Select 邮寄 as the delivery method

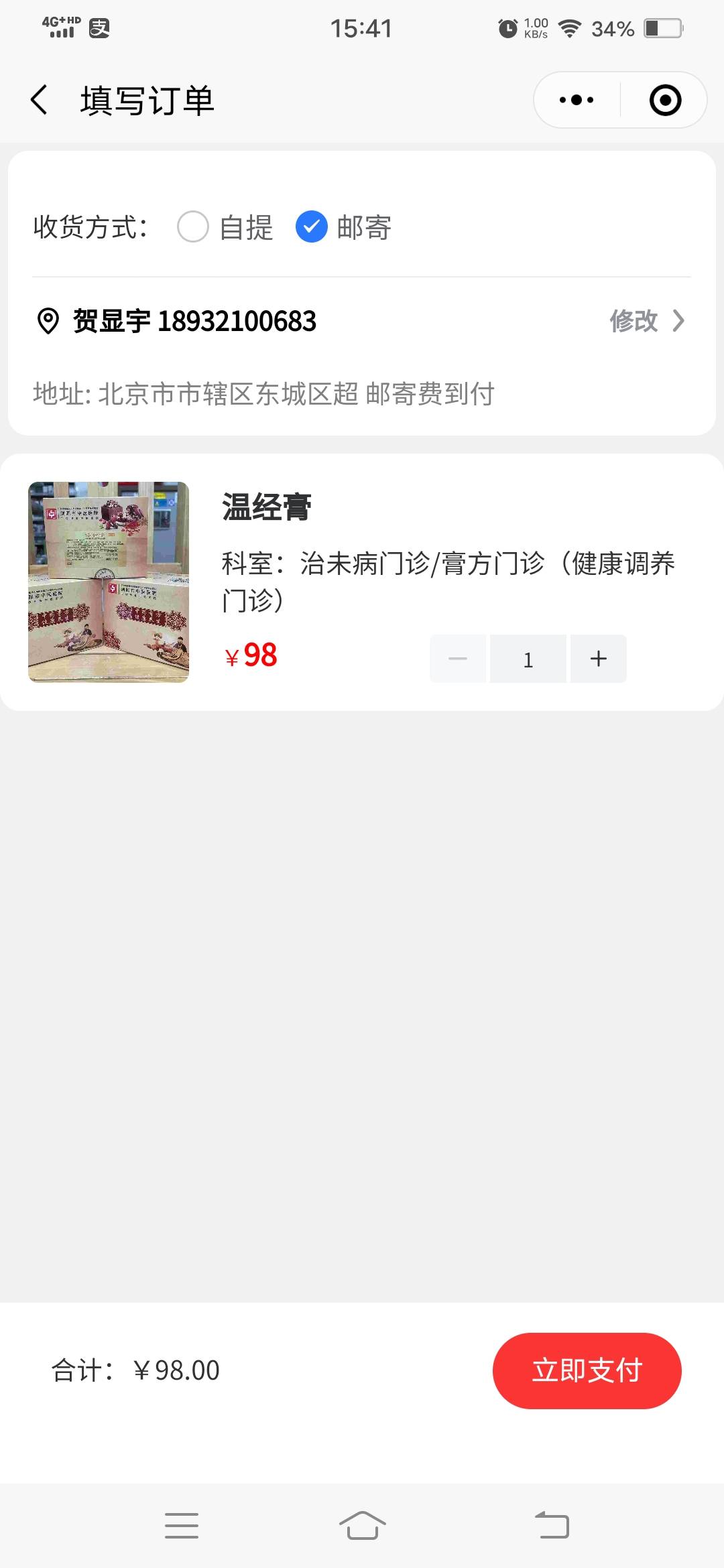pos(312,227)
